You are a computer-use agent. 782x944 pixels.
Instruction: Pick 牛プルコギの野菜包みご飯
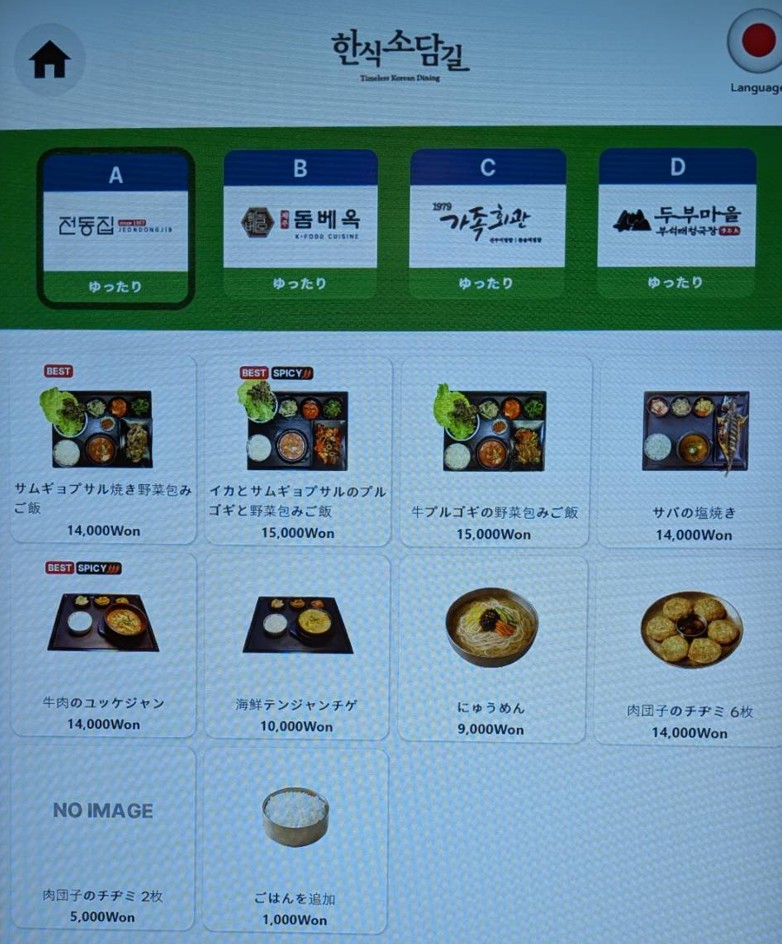point(495,452)
